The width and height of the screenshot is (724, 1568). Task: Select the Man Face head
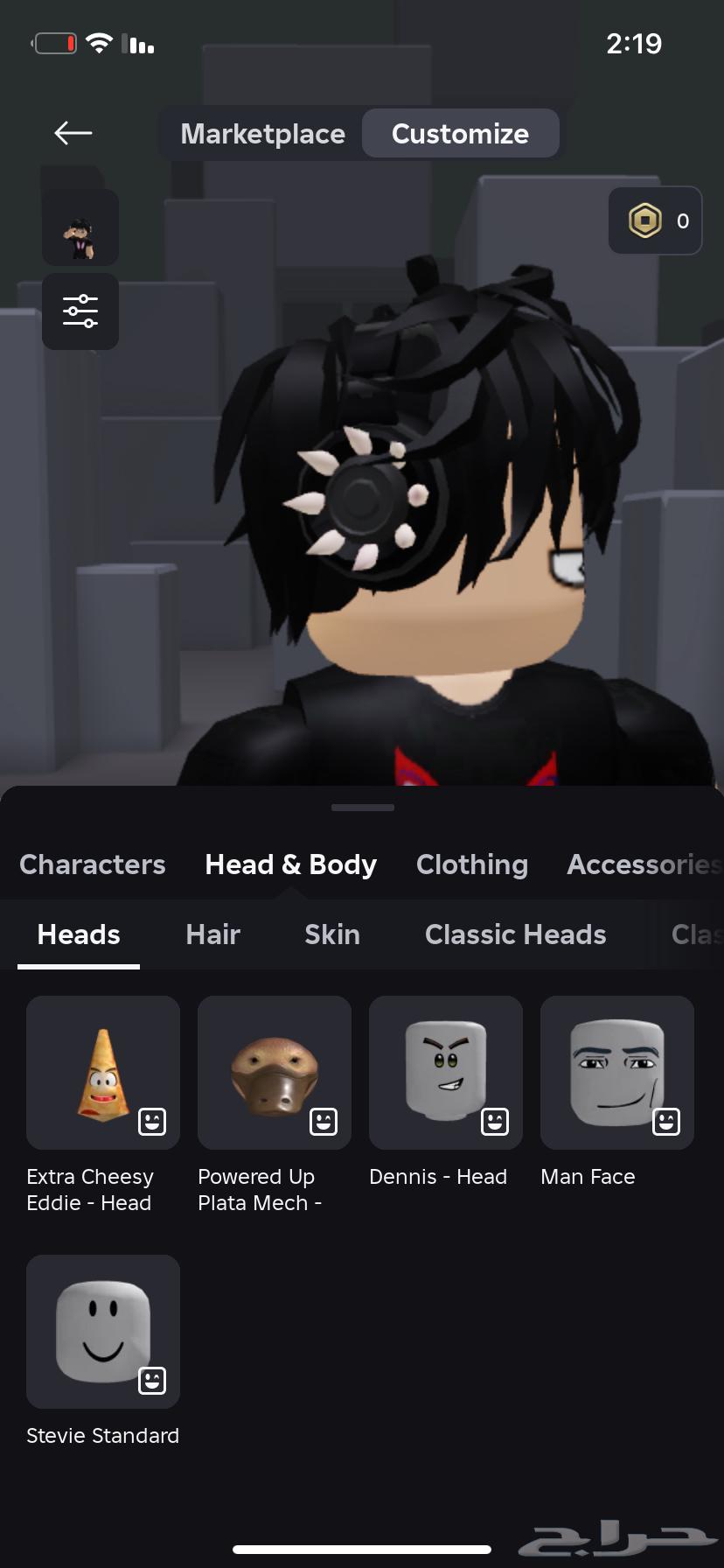[x=617, y=1073]
